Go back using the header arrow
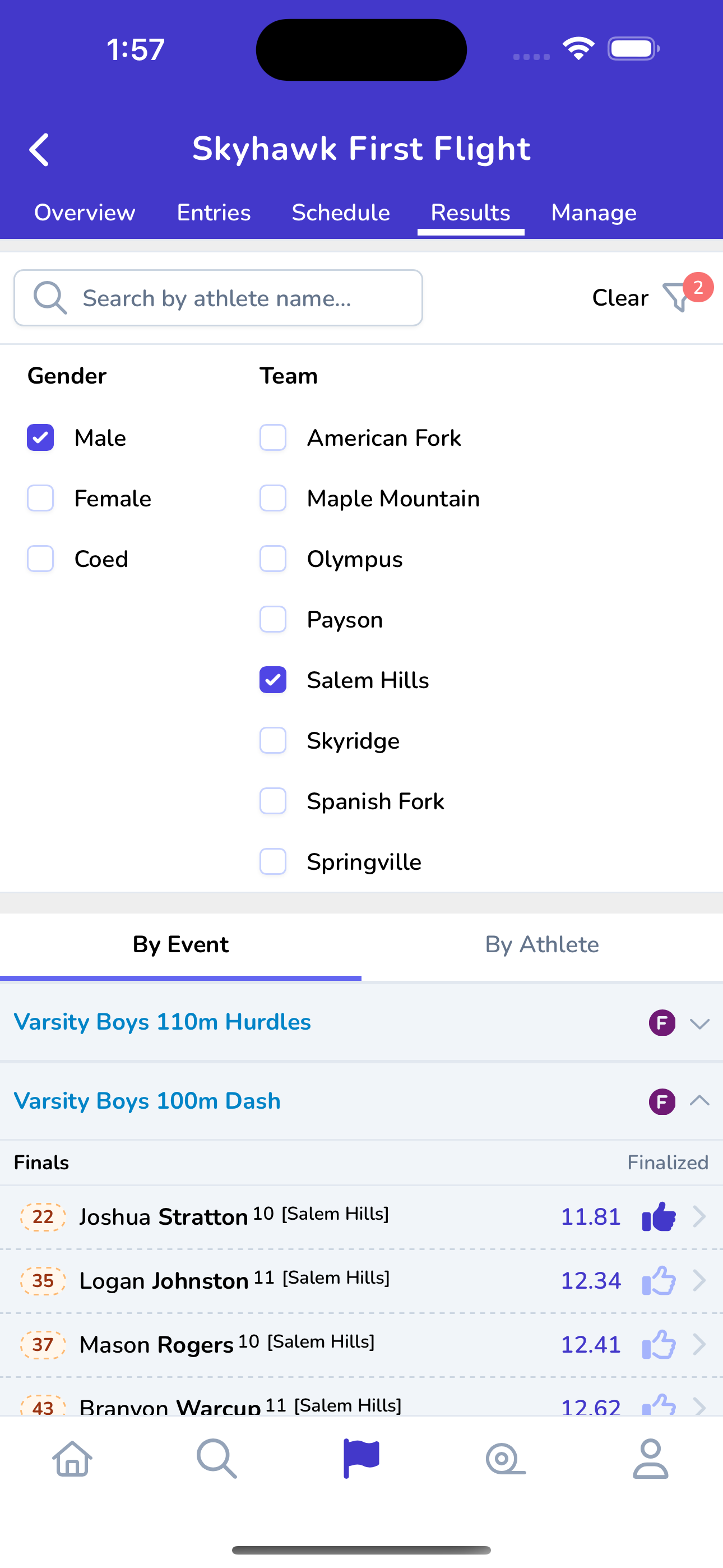The image size is (723, 1568). 39,150
